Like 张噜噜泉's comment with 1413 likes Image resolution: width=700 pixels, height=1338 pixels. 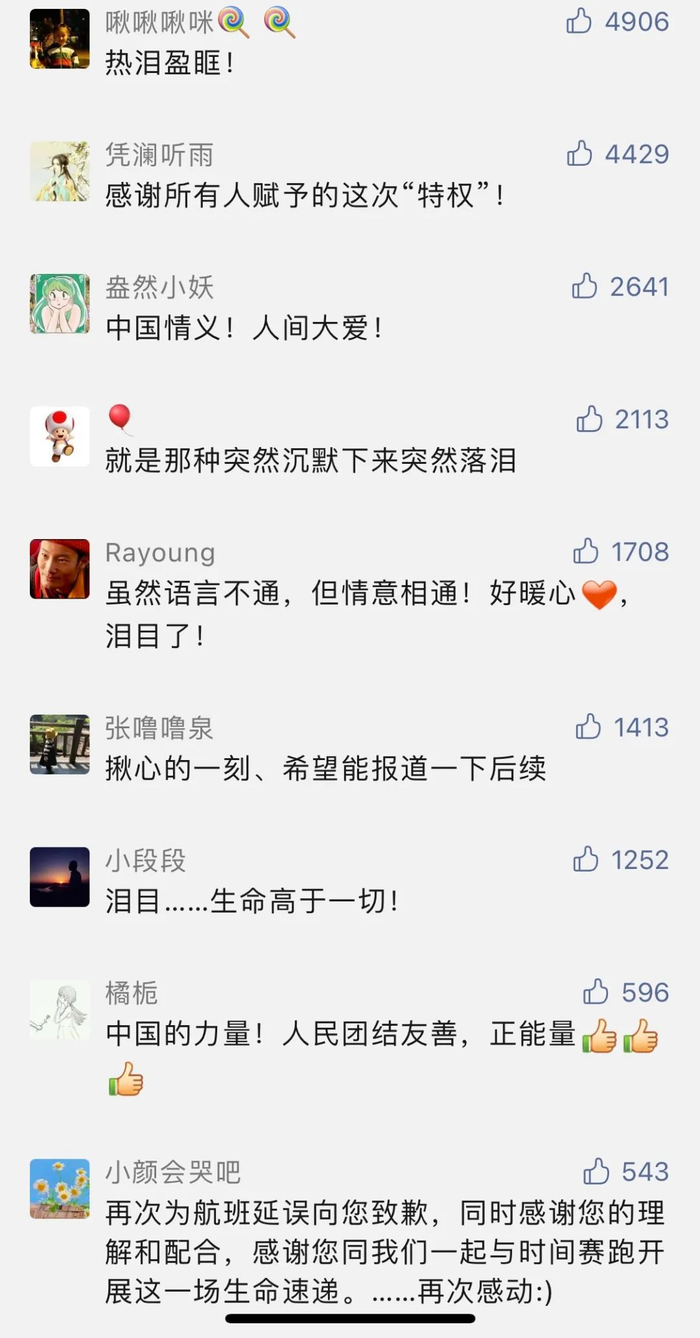click(589, 726)
